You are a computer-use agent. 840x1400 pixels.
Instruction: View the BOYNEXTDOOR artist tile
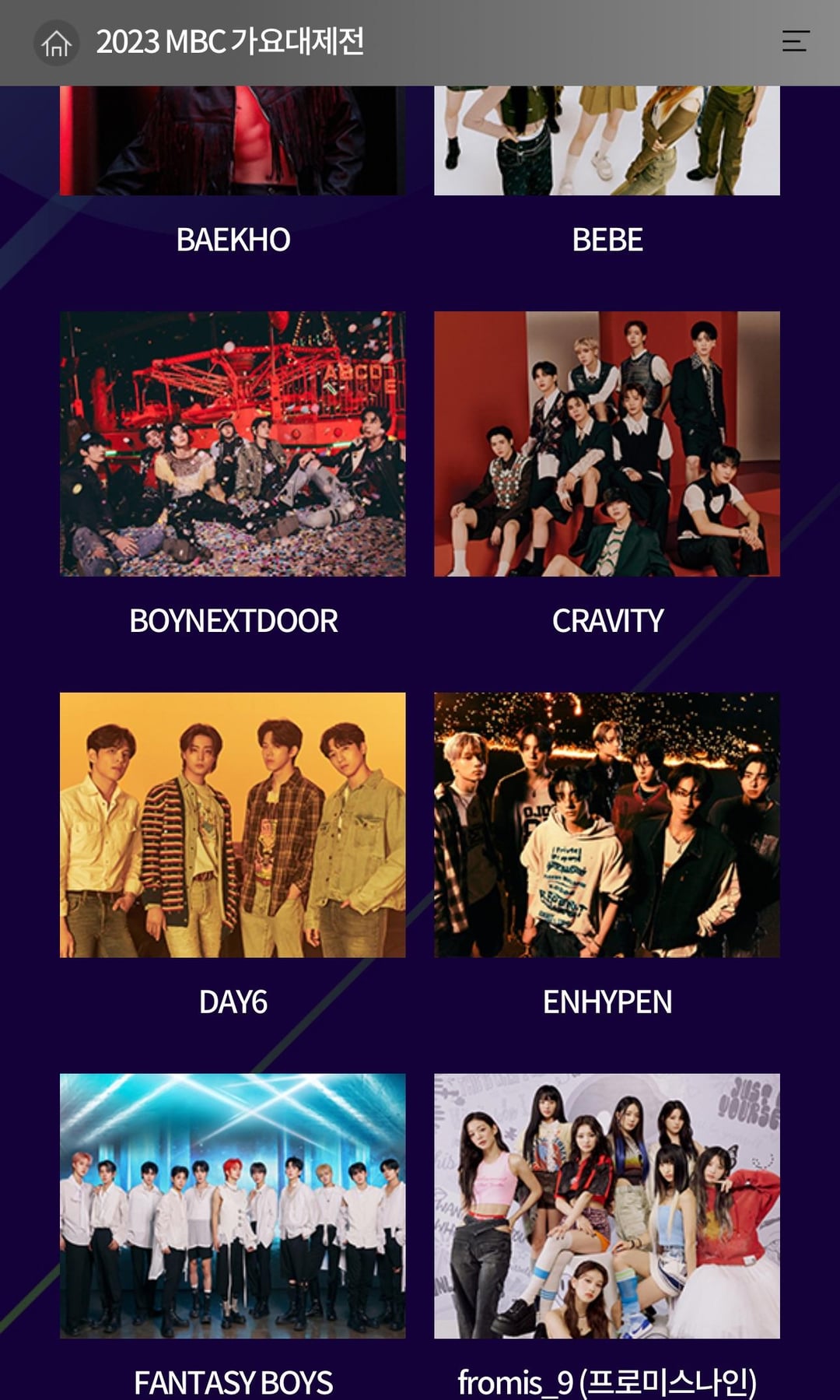tap(233, 444)
